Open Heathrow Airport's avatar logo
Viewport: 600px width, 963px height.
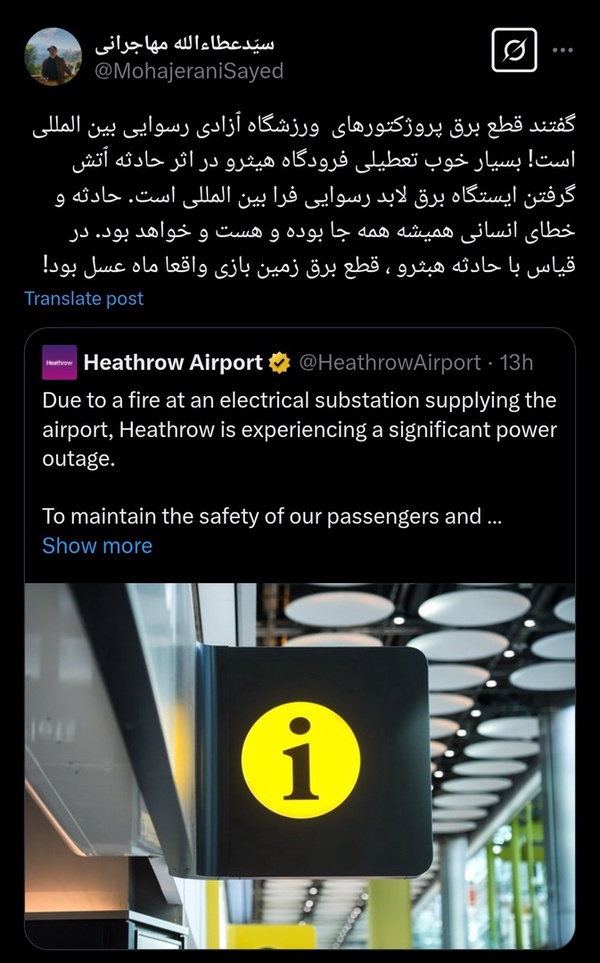[60, 362]
